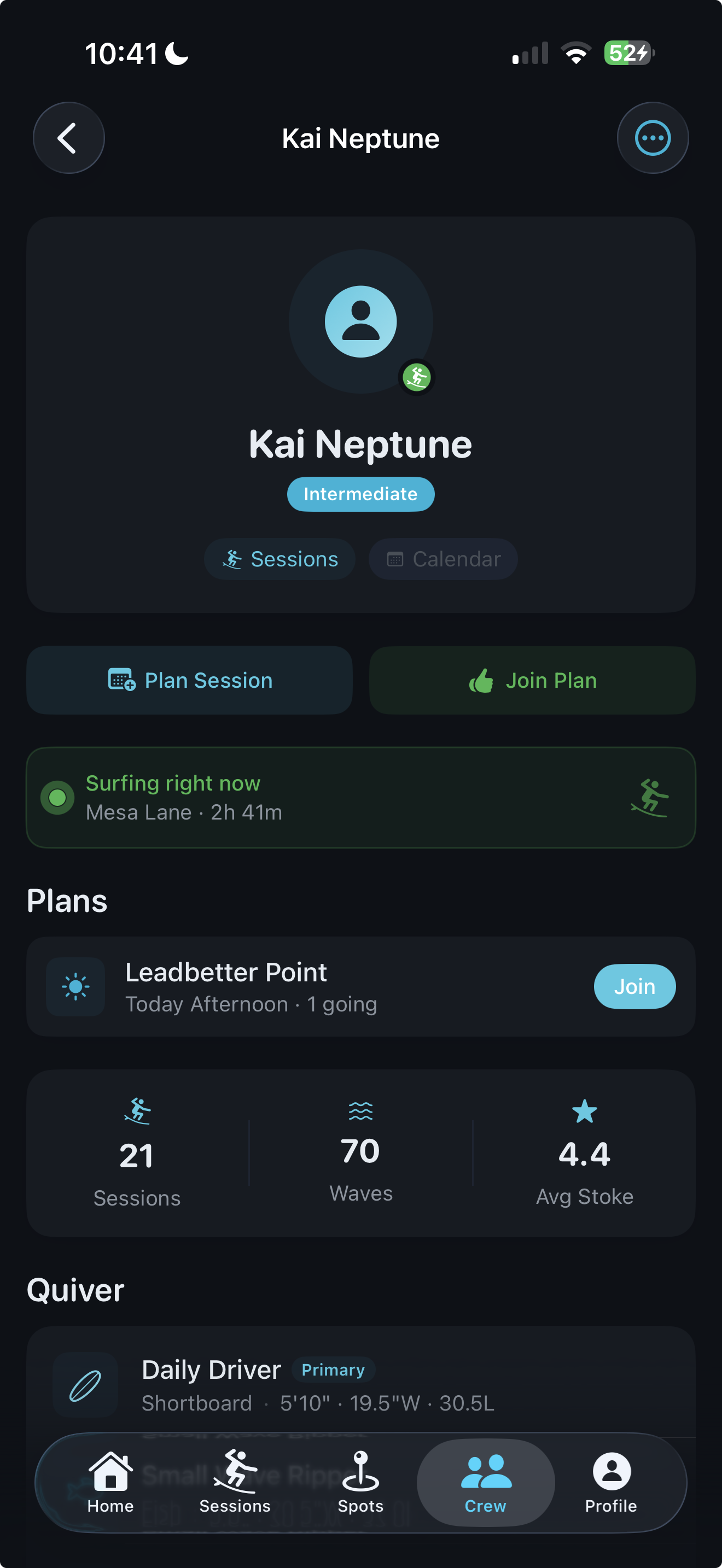Join the Leadbetter Point plan
Viewport: 722px width, 1568px height.
click(634, 986)
